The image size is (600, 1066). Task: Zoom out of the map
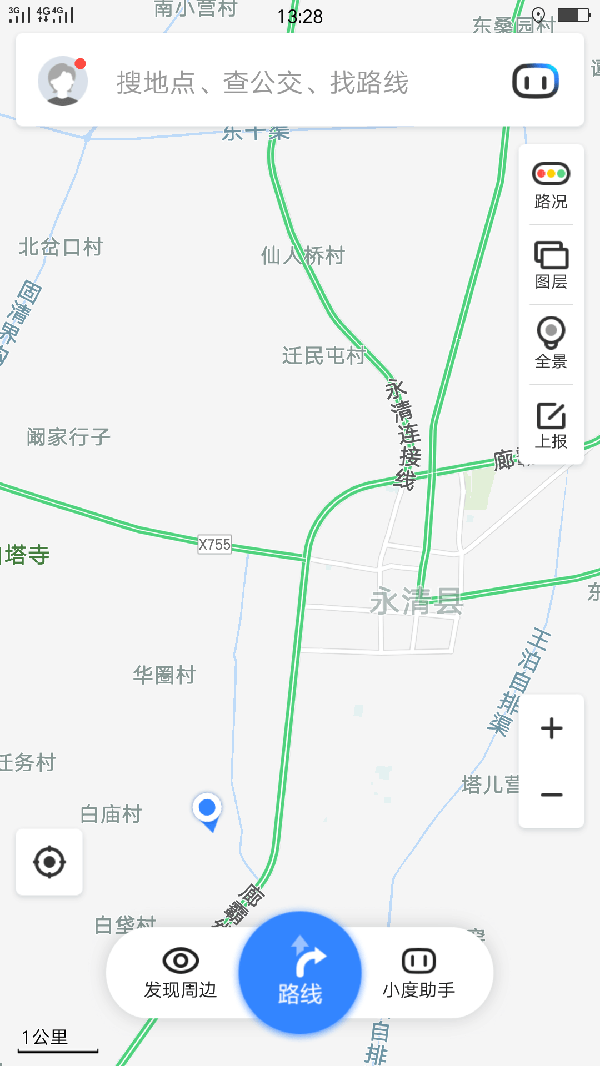coord(551,794)
